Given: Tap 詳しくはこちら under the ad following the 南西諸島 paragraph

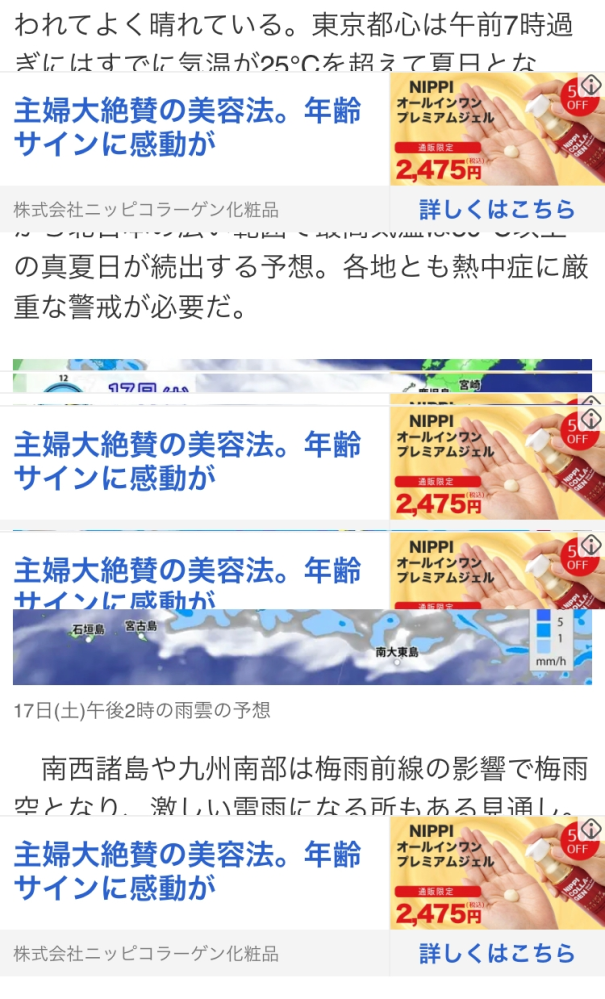Looking at the screenshot, I should click(x=497, y=953).
